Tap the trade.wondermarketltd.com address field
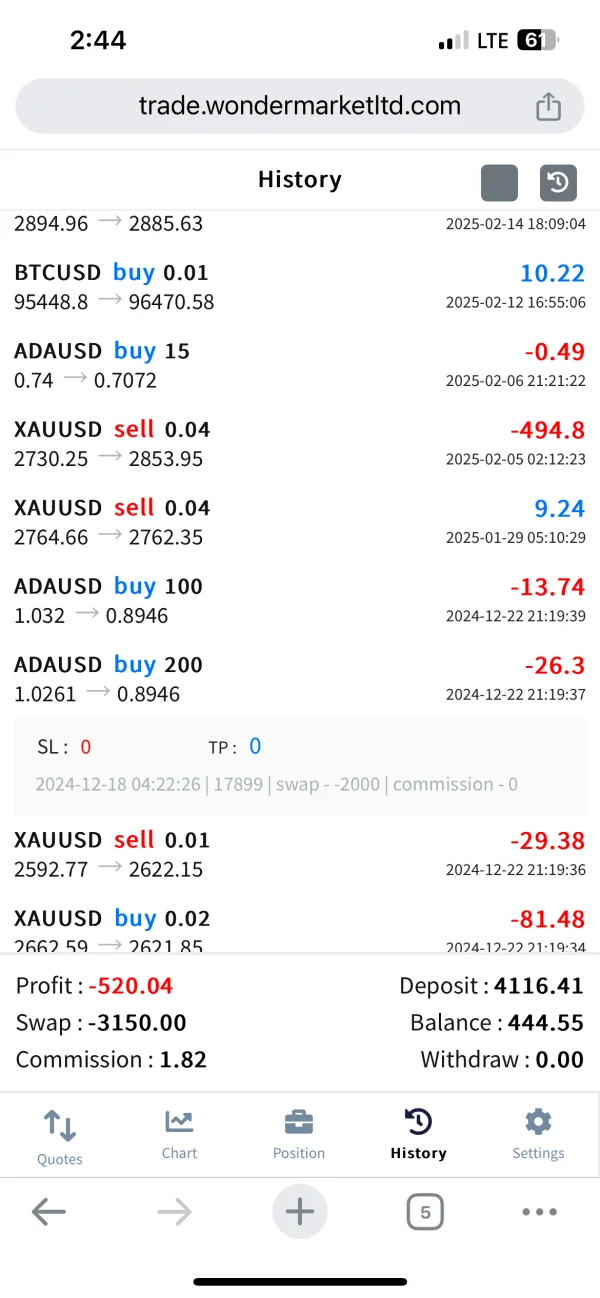The height and width of the screenshot is (1298, 600). 299,106
